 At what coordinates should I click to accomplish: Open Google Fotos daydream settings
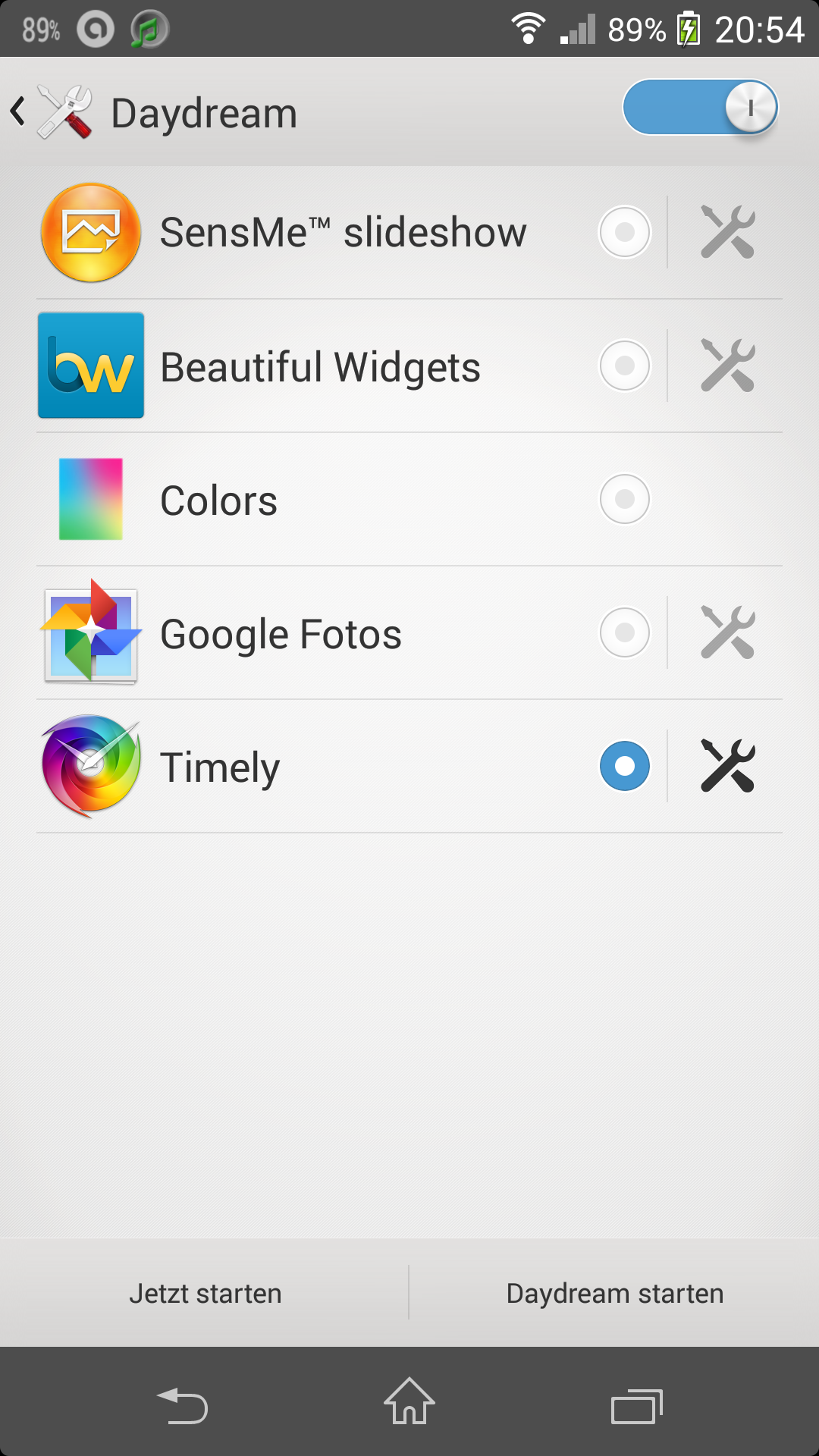click(x=727, y=632)
